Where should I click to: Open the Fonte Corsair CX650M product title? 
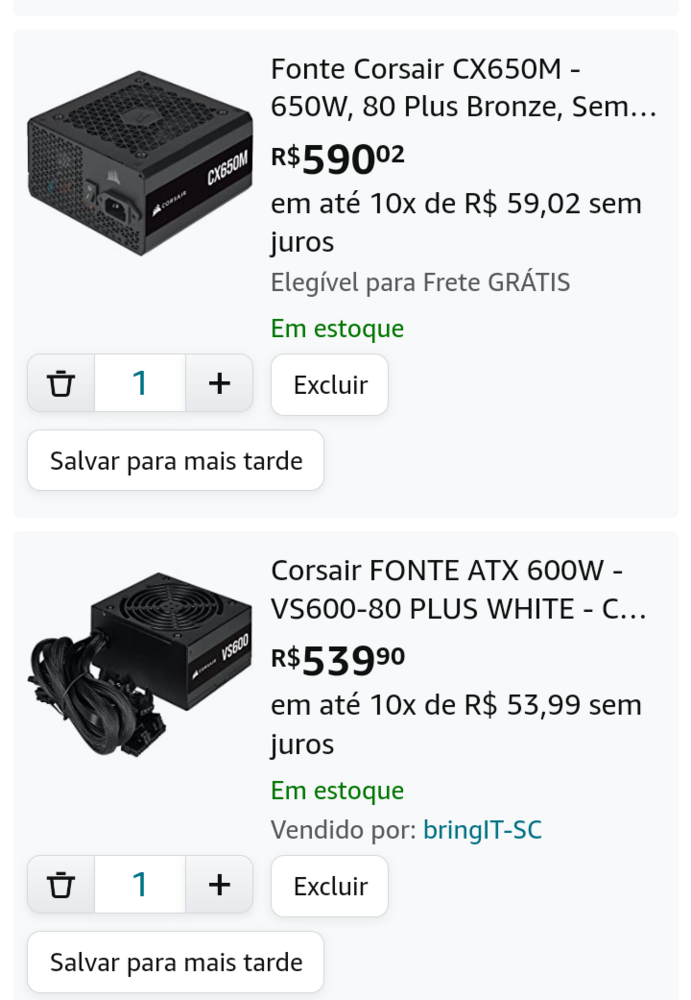463,88
